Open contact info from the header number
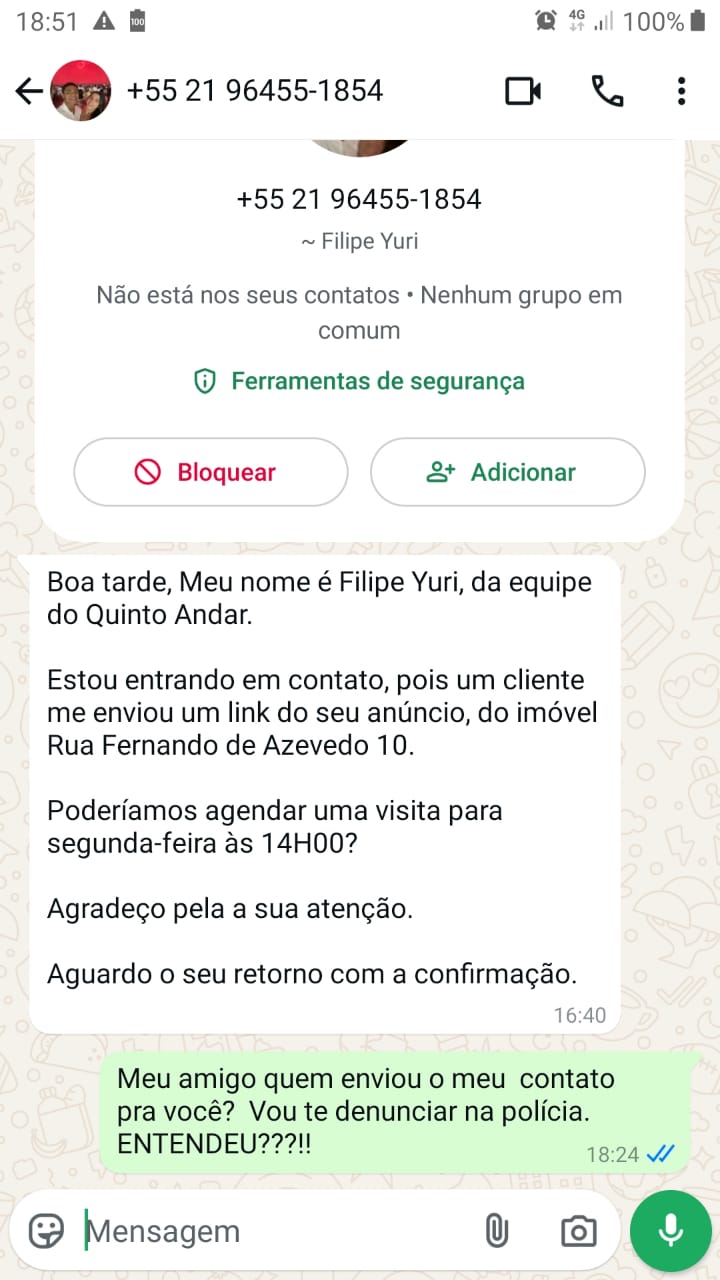The width and height of the screenshot is (720, 1280). point(254,91)
